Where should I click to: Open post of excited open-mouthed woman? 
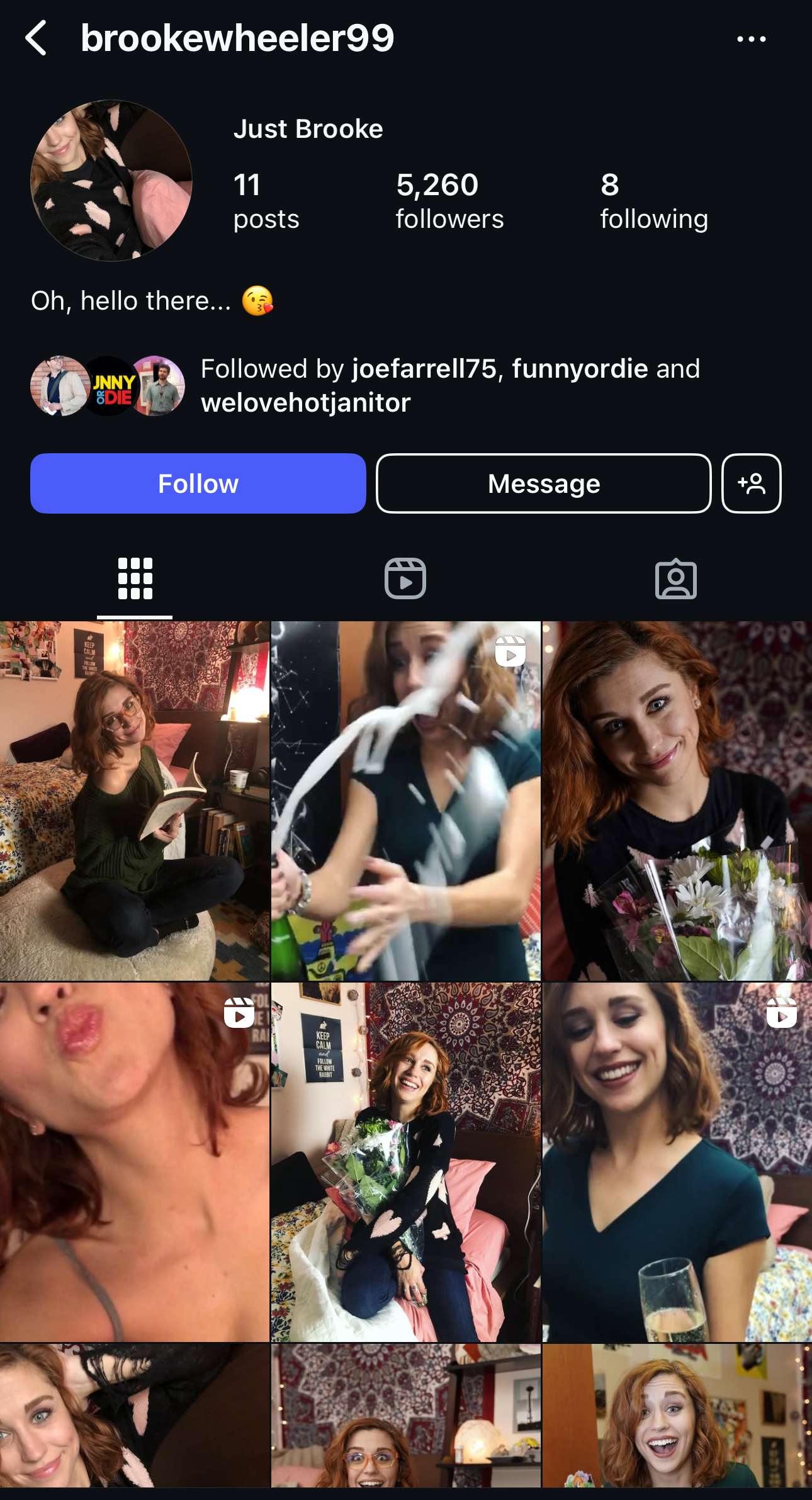coord(677,1416)
